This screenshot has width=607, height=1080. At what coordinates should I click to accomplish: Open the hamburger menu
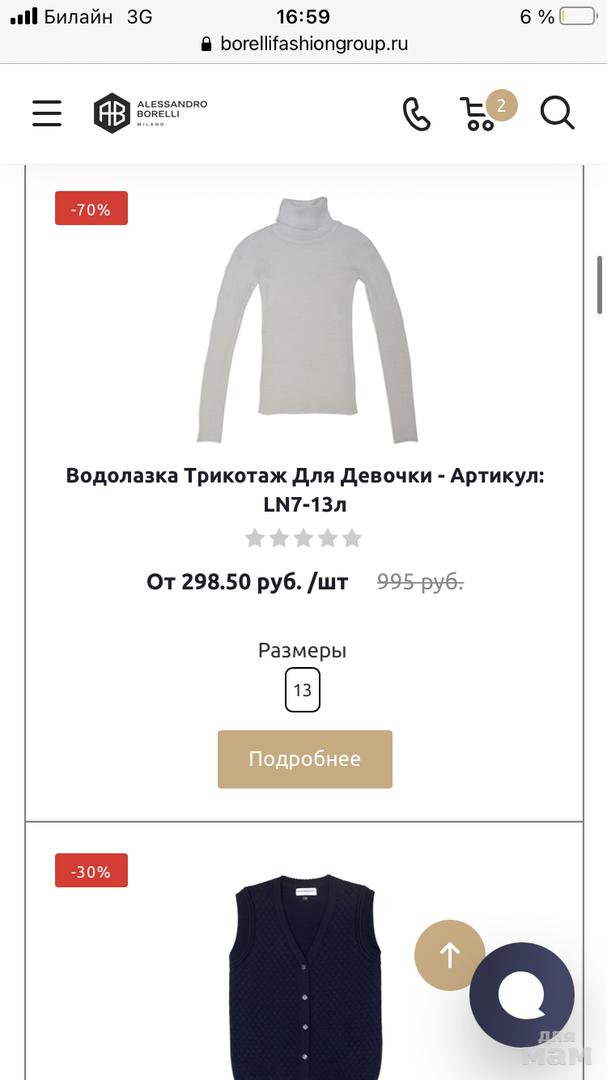(x=47, y=113)
